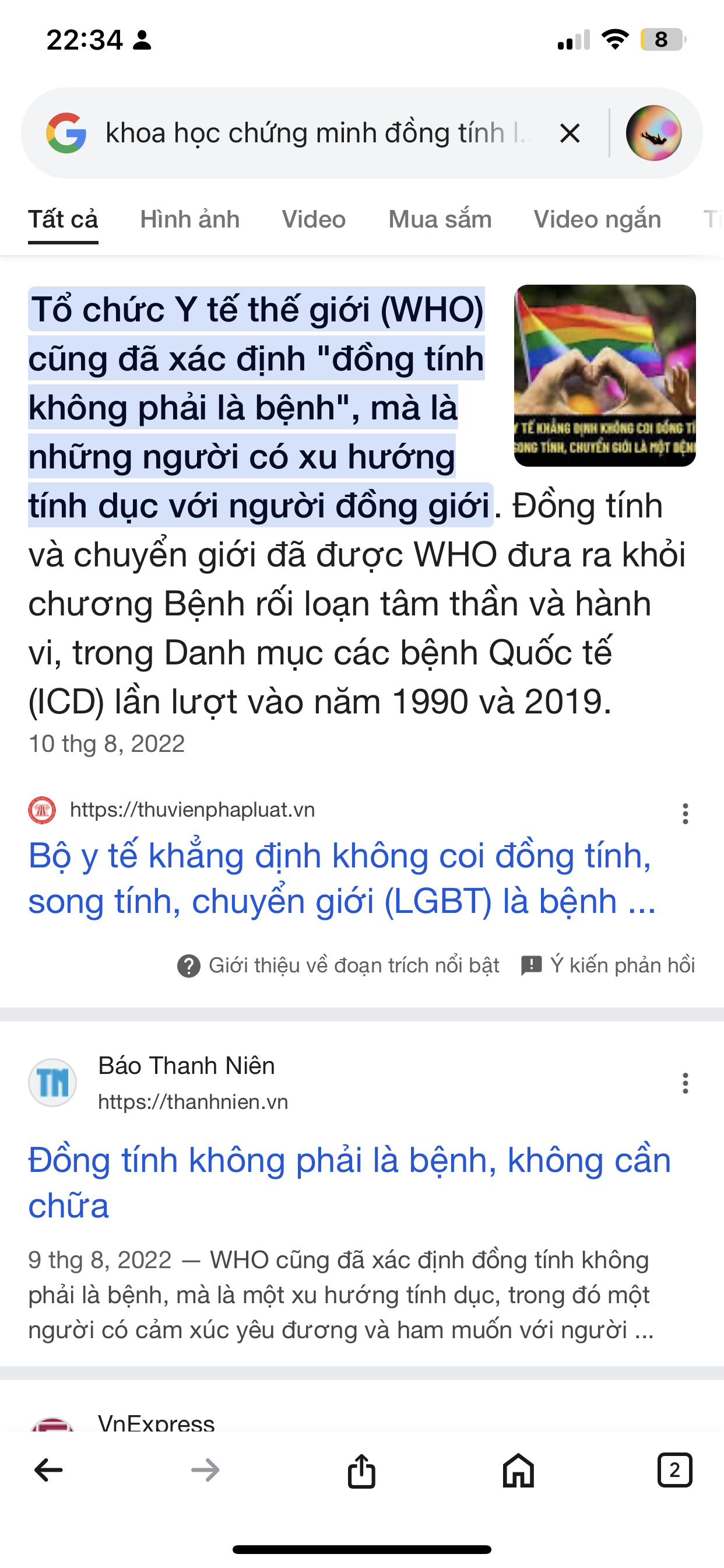
Task: Go to the browser home page
Action: coord(518,1471)
